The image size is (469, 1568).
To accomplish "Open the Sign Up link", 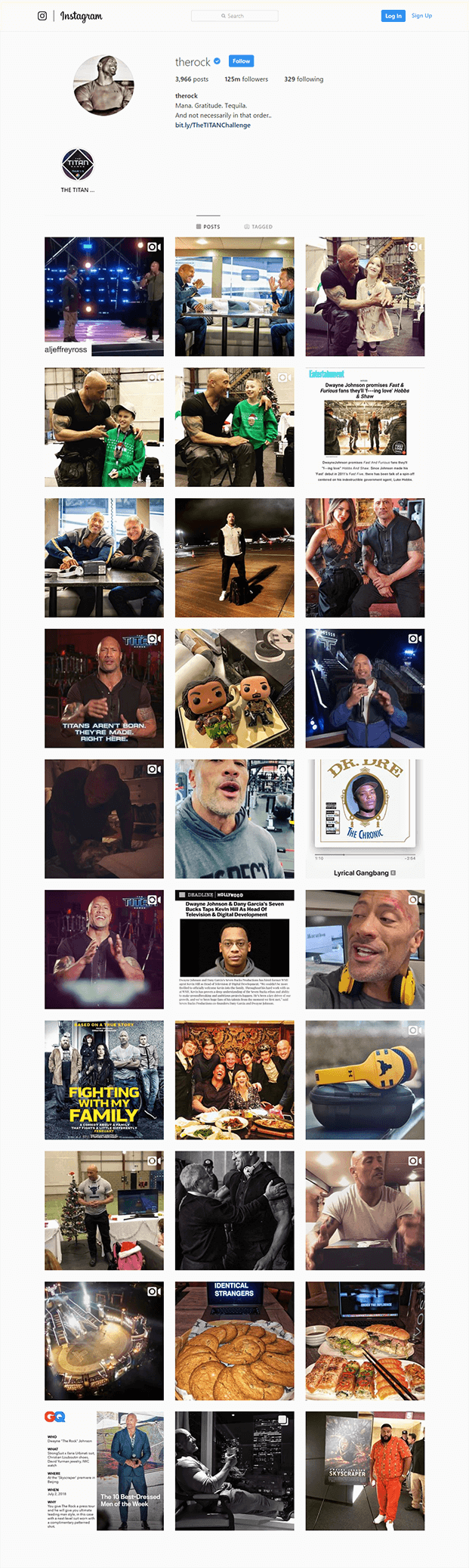I will click(x=421, y=16).
